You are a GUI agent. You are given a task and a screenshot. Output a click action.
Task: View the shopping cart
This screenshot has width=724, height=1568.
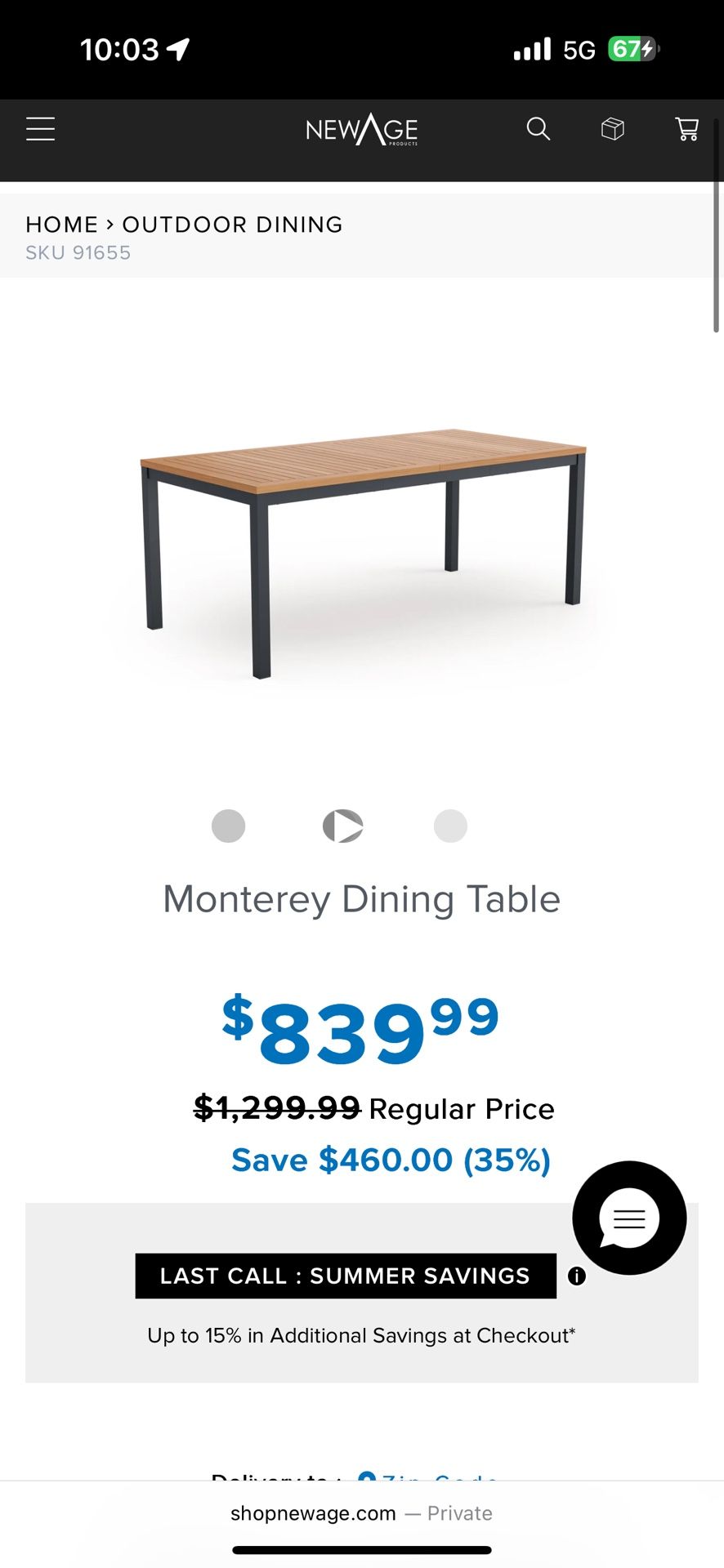687,129
